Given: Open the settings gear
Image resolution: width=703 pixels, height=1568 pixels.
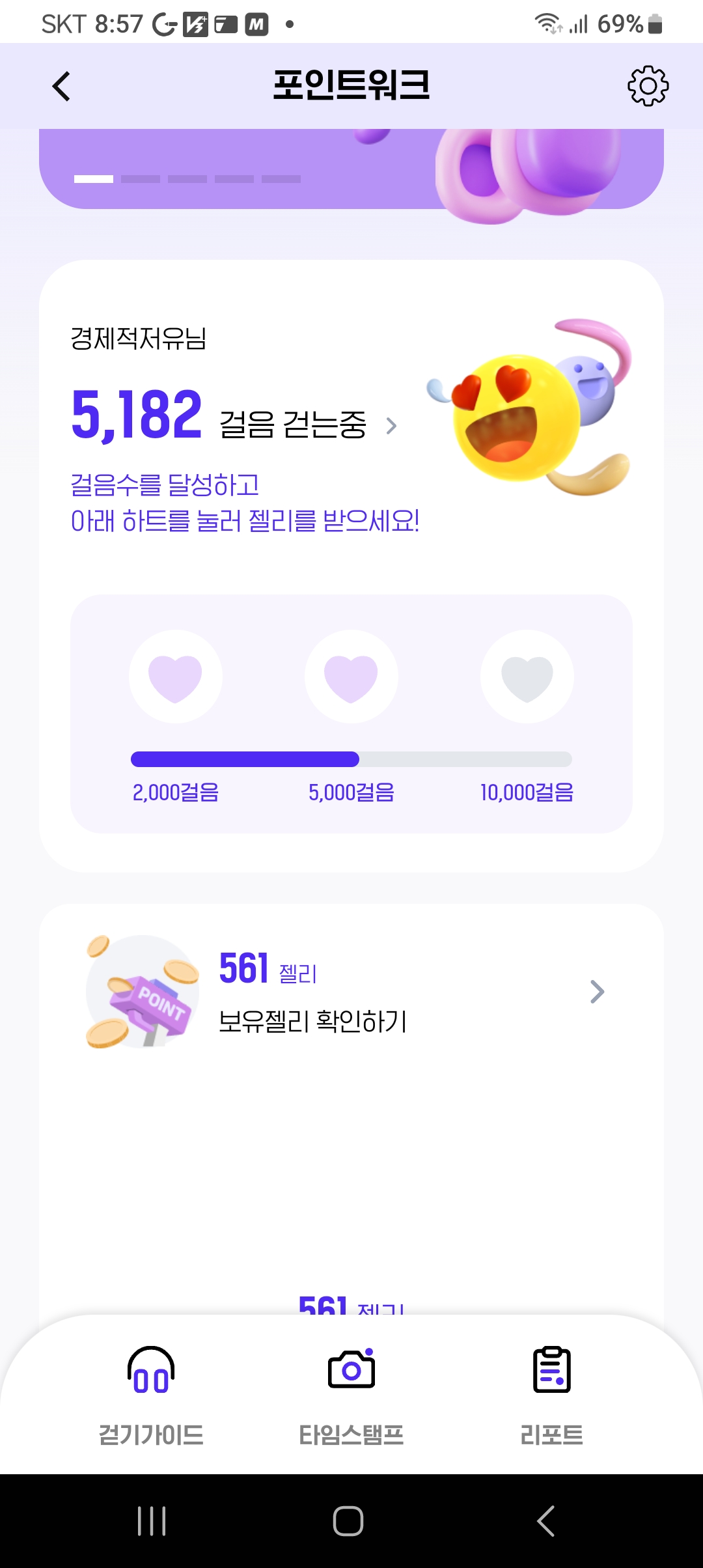Looking at the screenshot, I should [x=648, y=86].
